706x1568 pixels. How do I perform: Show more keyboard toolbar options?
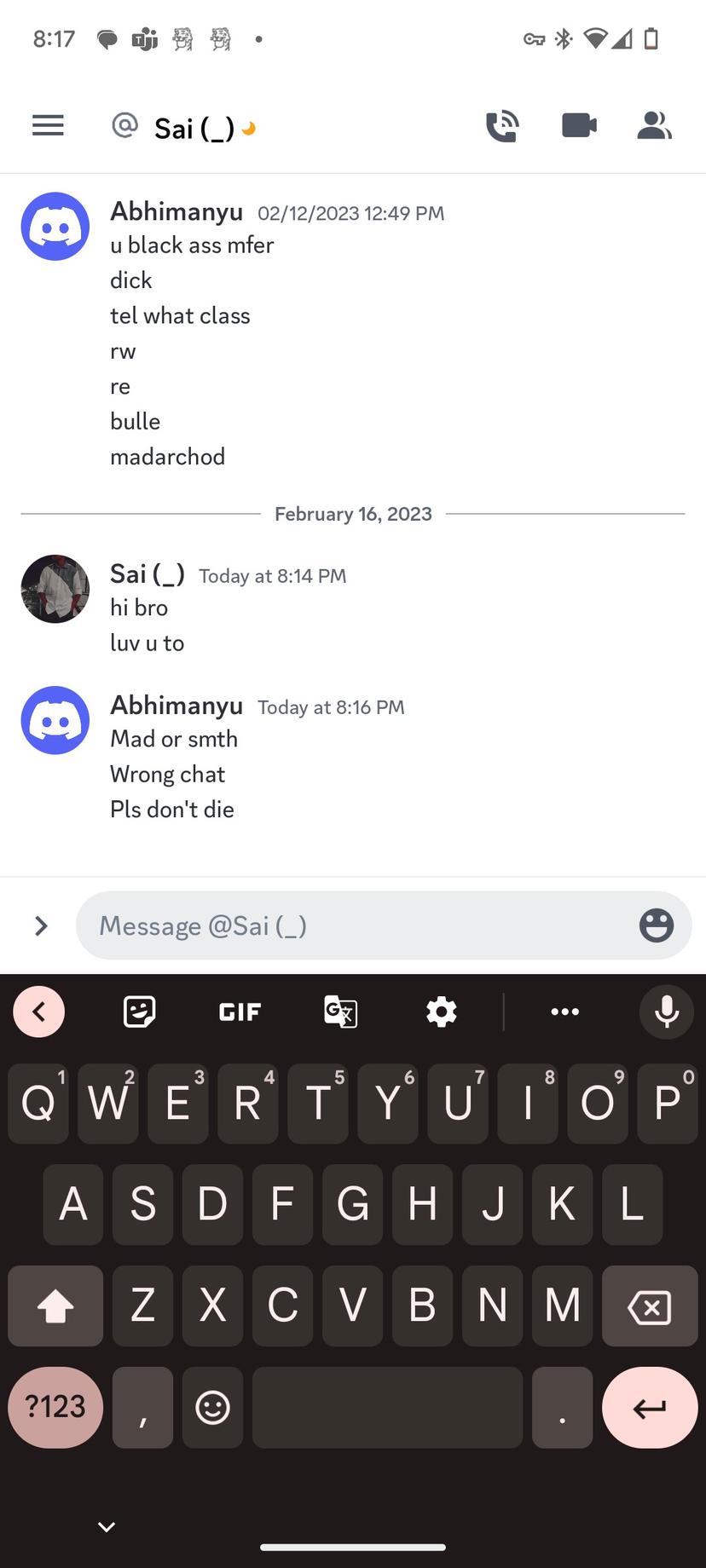click(564, 1012)
